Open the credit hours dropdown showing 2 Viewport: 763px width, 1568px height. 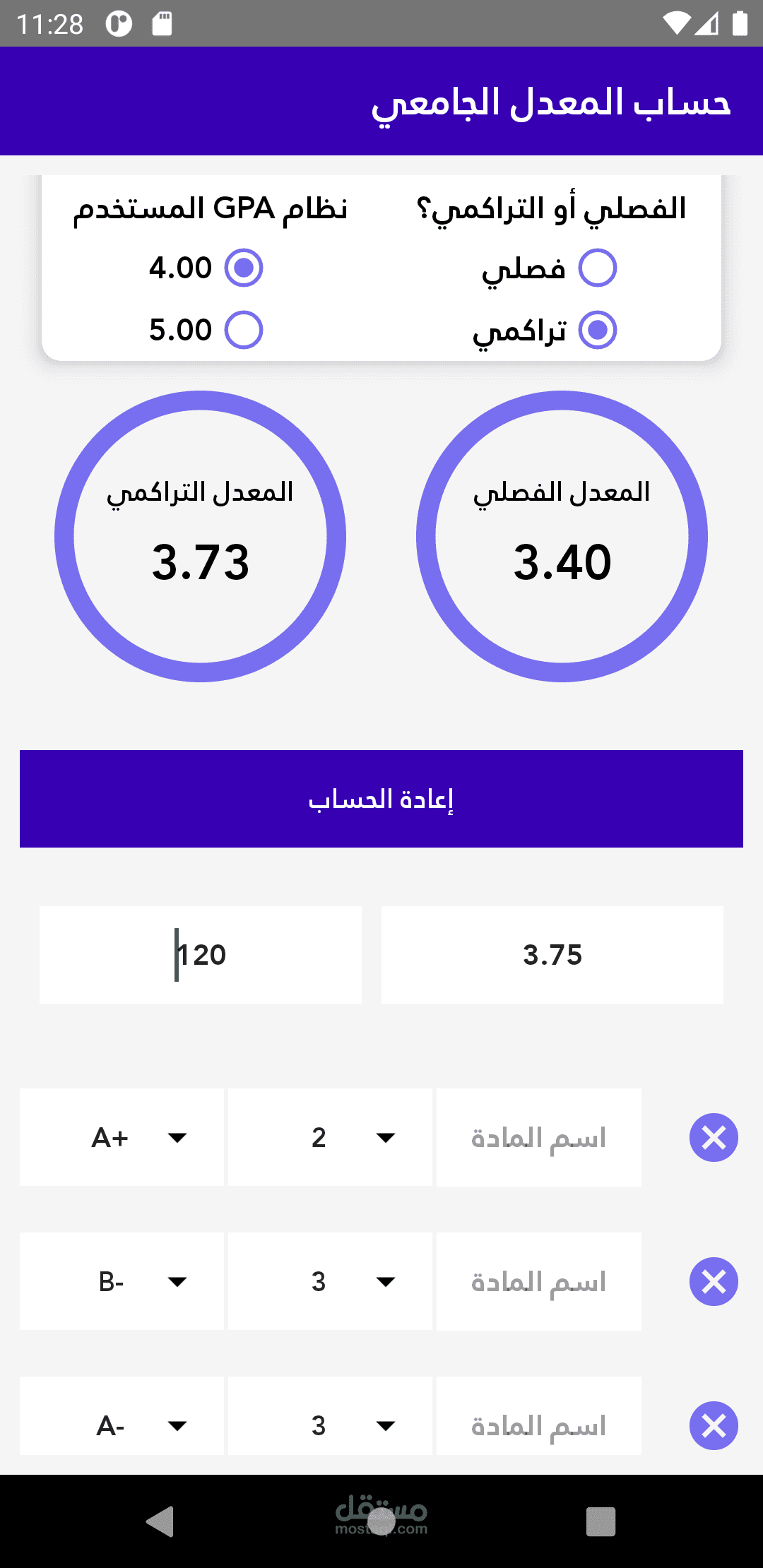330,1137
